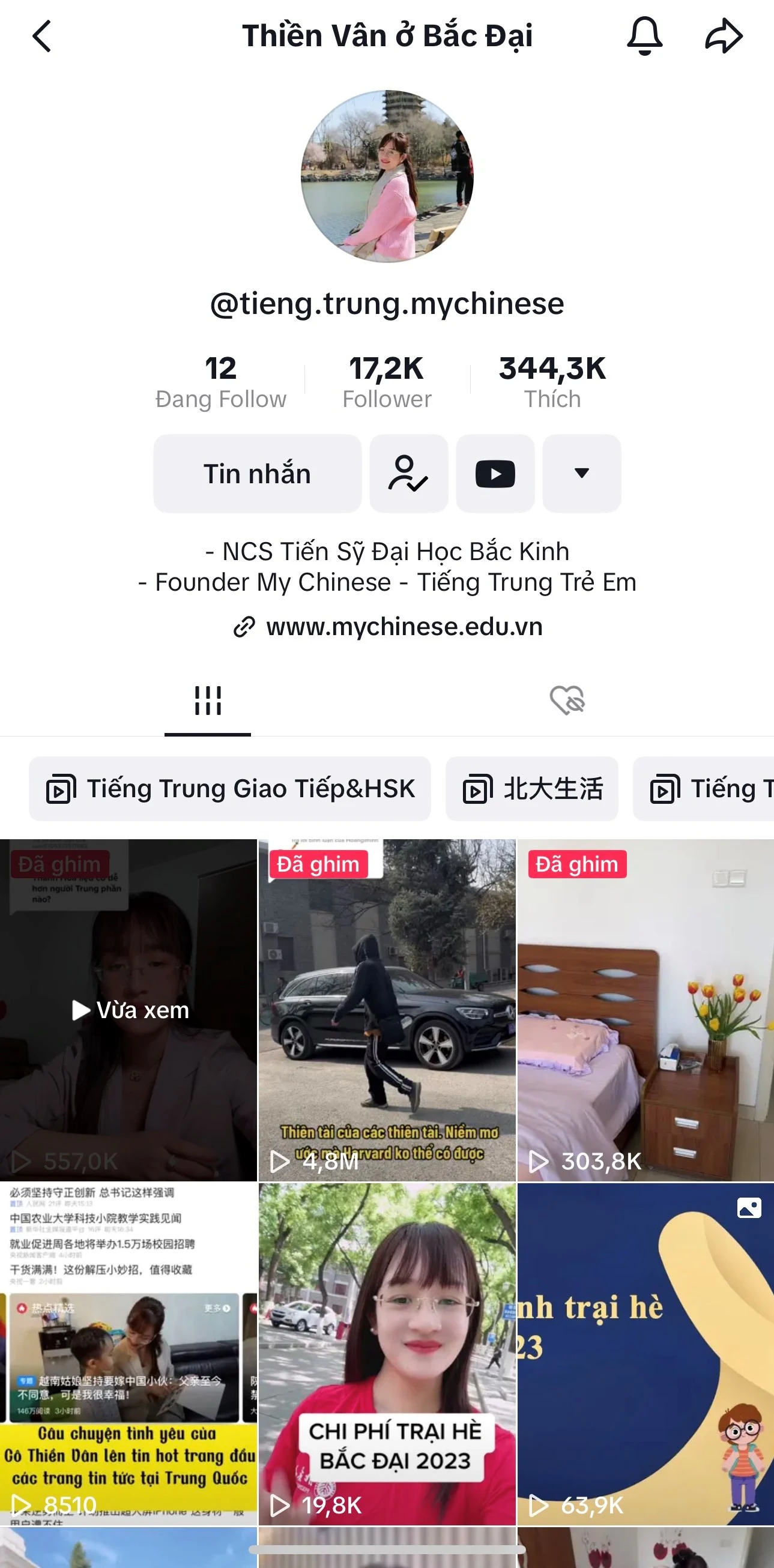
Task: Open notifications via the bell icon
Action: (x=645, y=35)
